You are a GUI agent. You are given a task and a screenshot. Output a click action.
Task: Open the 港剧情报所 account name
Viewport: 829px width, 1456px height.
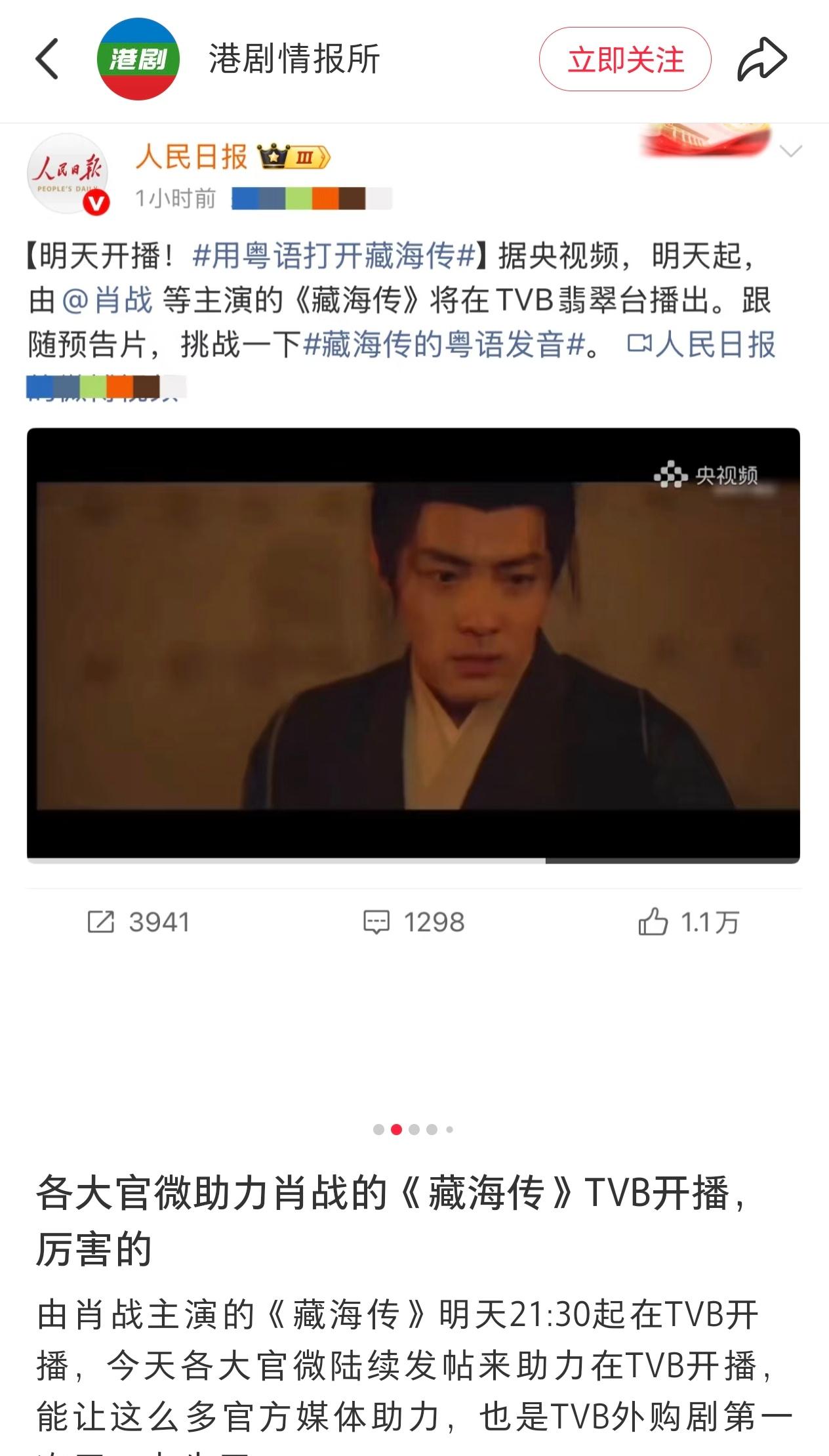294,59
